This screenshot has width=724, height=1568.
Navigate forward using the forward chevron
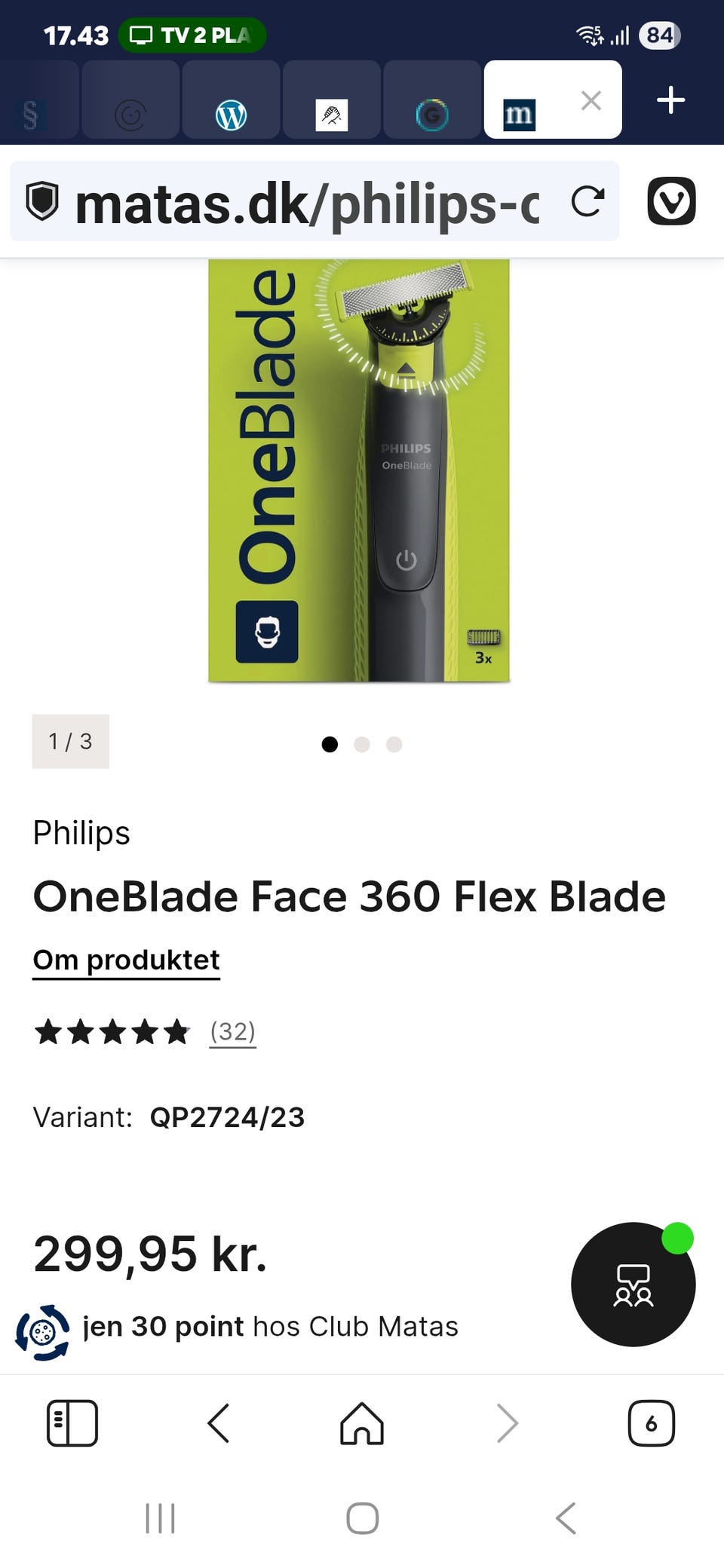pos(507,1423)
